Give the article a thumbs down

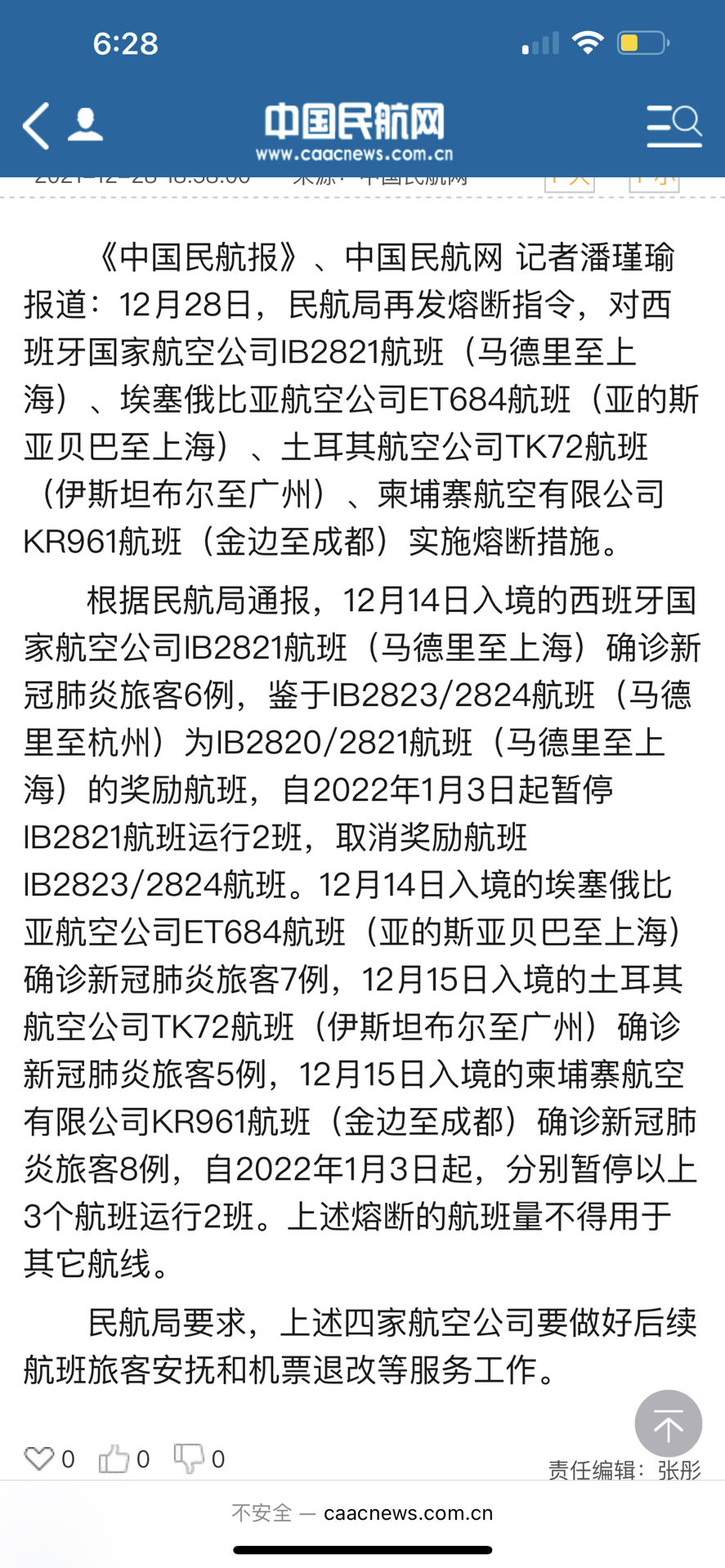coord(189,1459)
